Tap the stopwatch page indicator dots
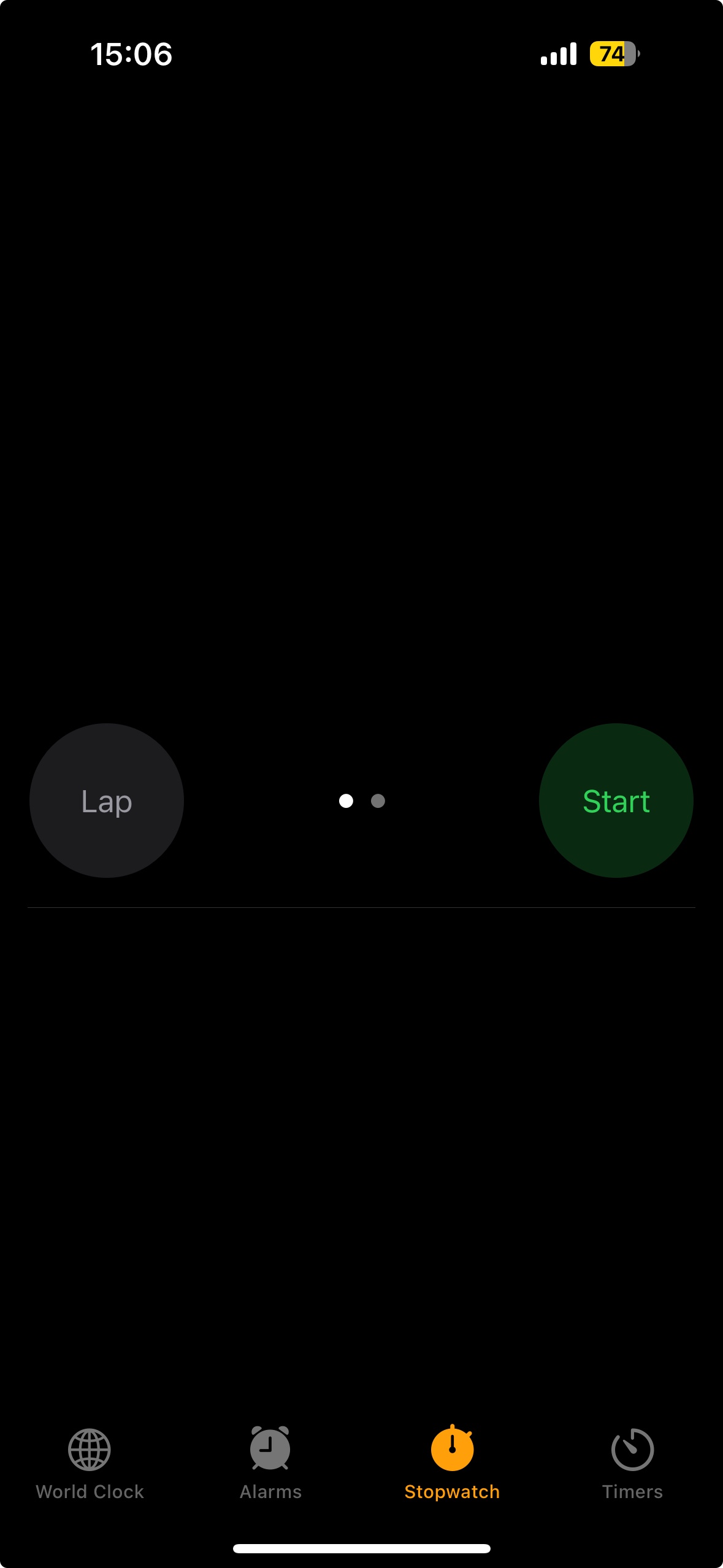The width and height of the screenshot is (723, 1568). [x=362, y=801]
